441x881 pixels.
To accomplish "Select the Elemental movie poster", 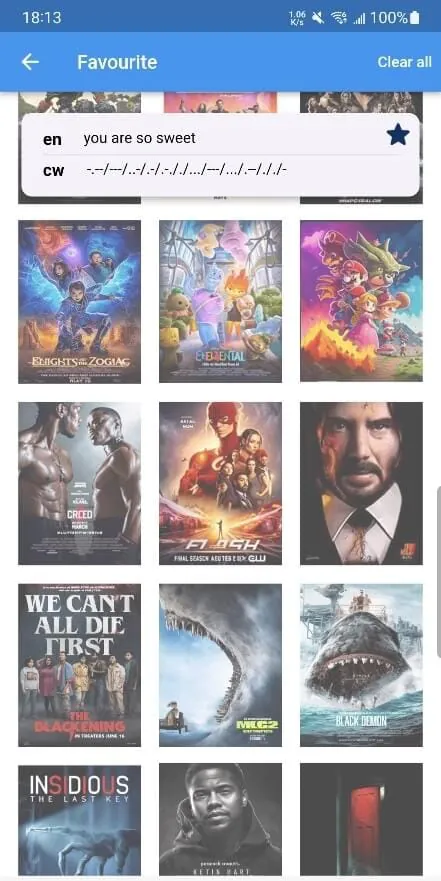I will [x=220, y=302].
